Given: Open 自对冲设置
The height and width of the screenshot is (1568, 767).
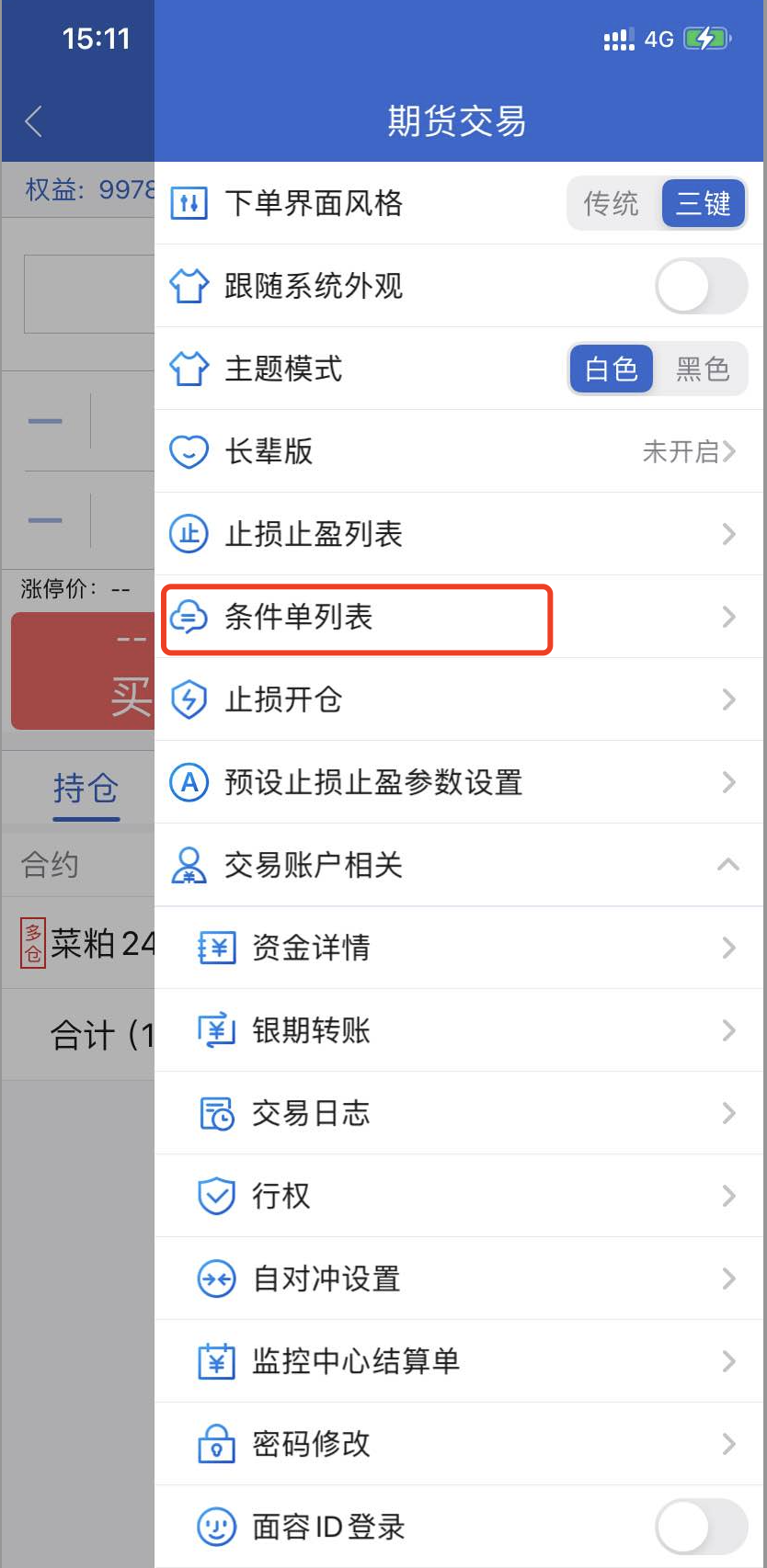Looking at the screenshot, I should coord(458,1278).
